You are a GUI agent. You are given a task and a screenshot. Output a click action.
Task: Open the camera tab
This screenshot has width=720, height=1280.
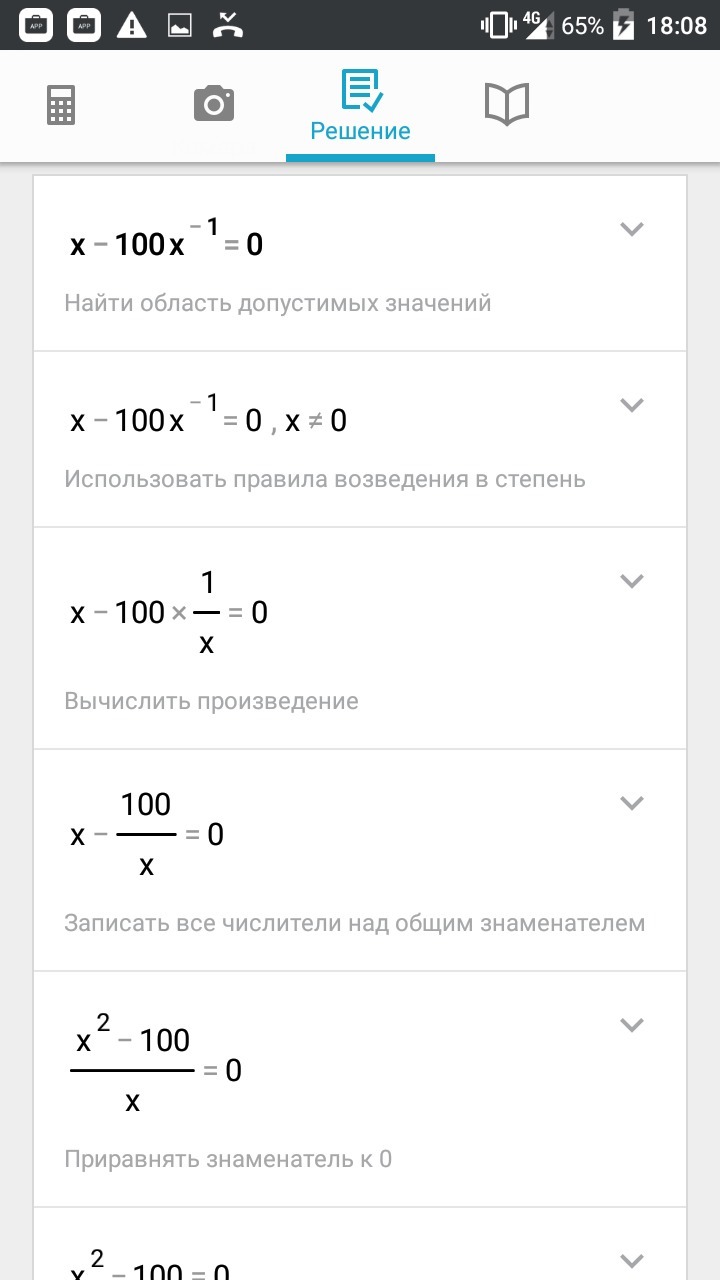click(213, 105)
